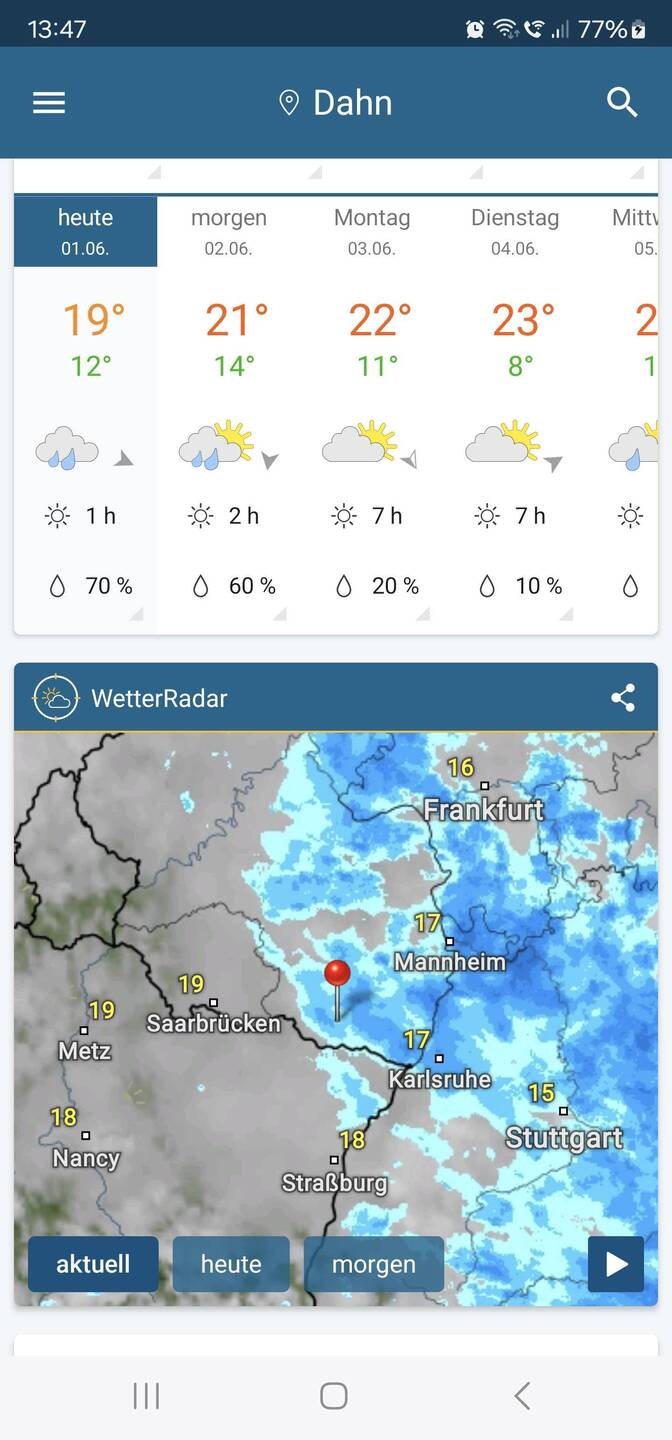Show the heute radar forecast
This screenshot has width=672, height=1440.
pyautogui.click(x=231, y=1264)
